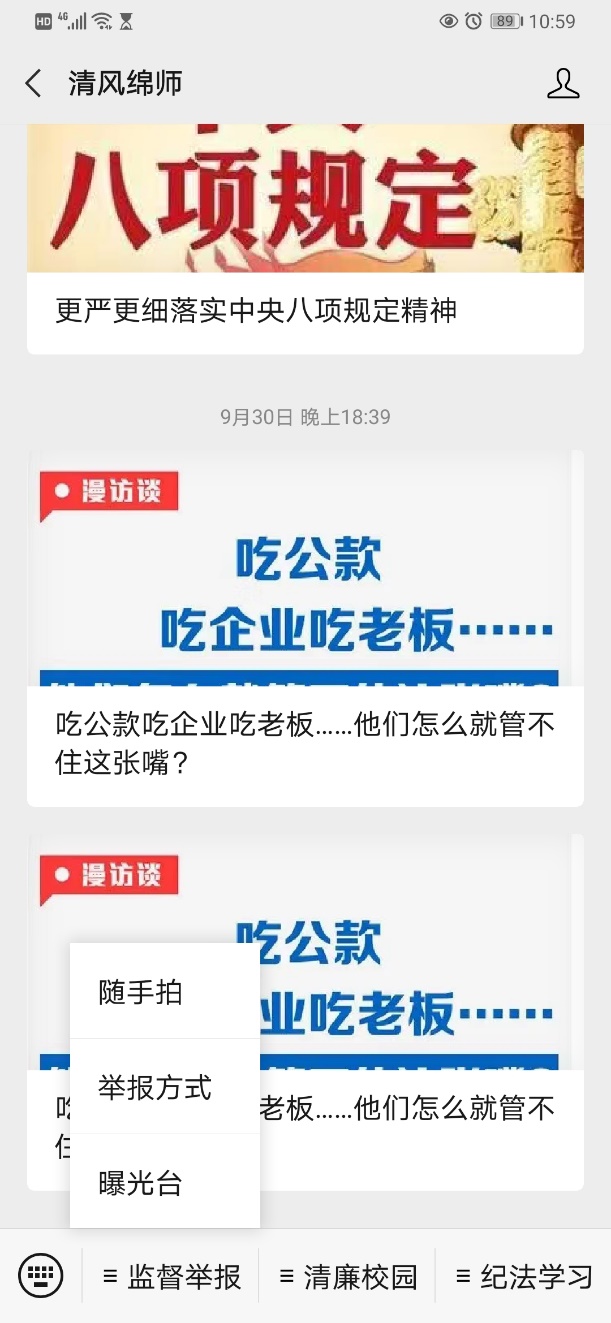Tap the 监督举报 menu tab

tap(172, 1277)
